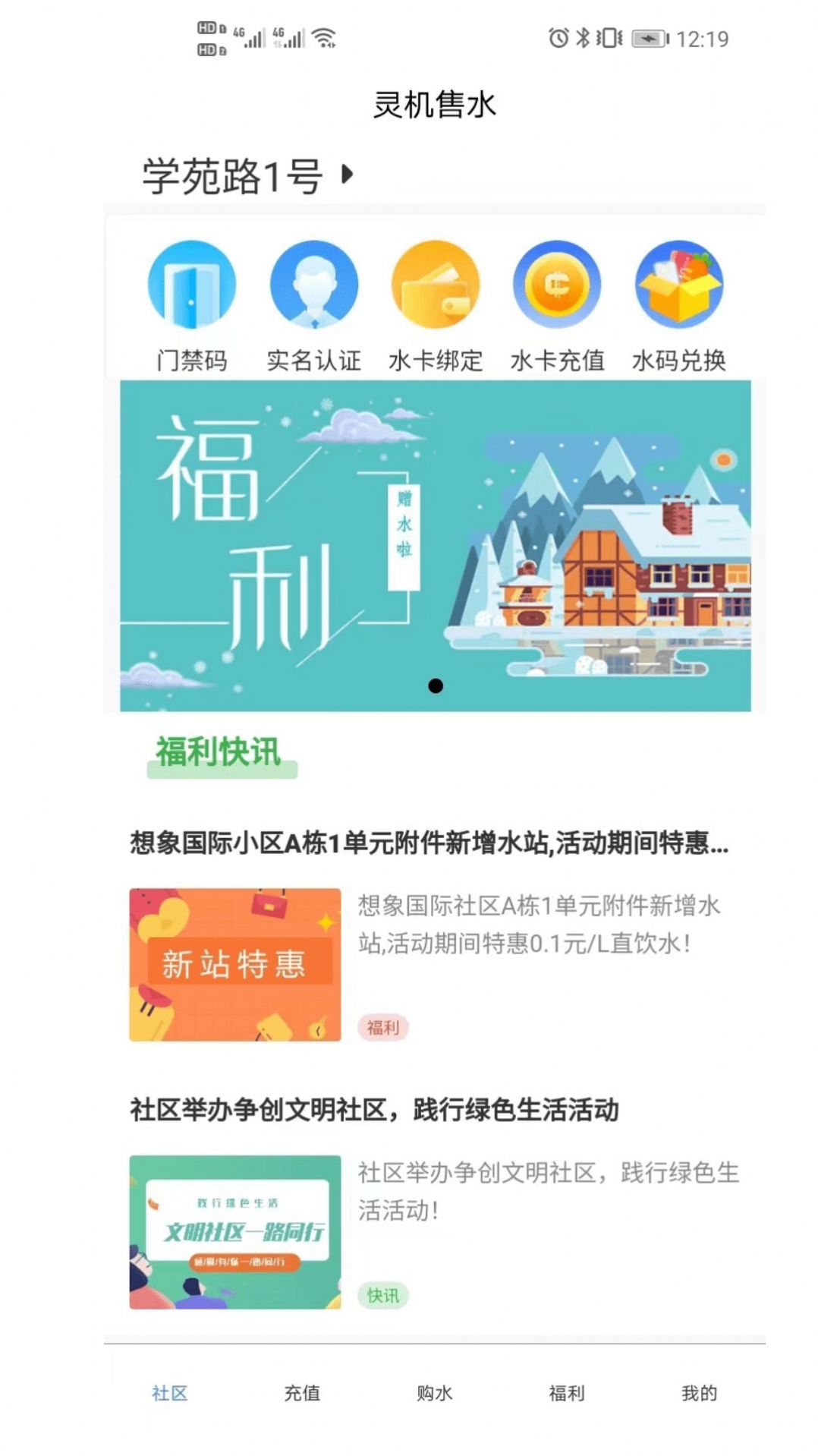Tap the carousel page indicator dot
Screen dimensions: 818x1456
pyautogui.click(x=436, y=687)
